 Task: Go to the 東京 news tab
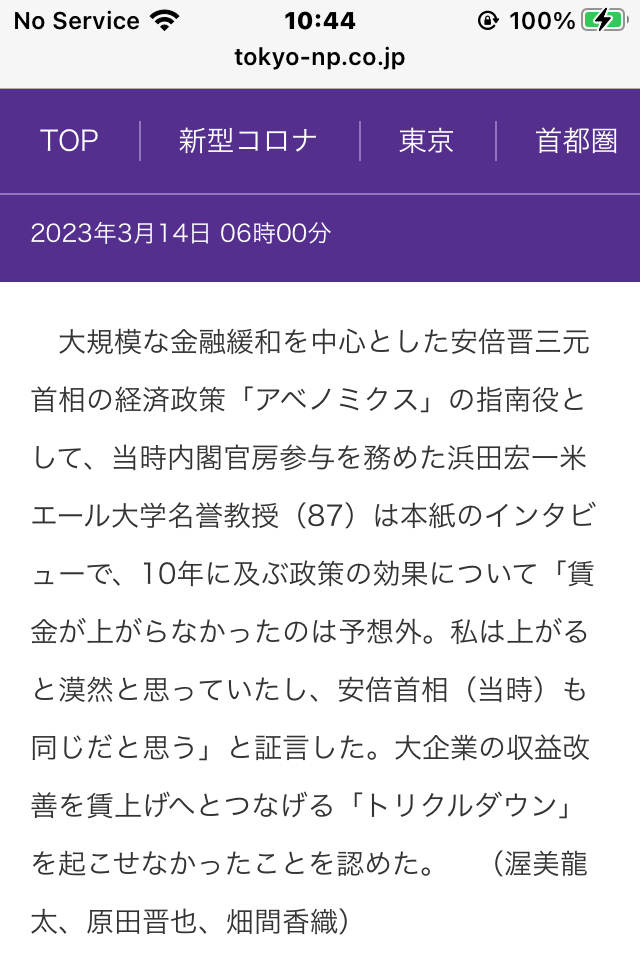click(x=427, y=141)
